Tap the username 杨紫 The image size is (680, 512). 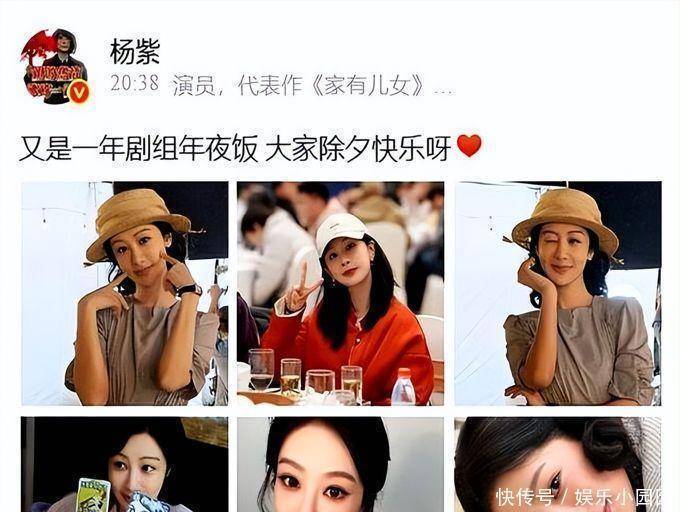pyautogui.click(x=135, y=51)
